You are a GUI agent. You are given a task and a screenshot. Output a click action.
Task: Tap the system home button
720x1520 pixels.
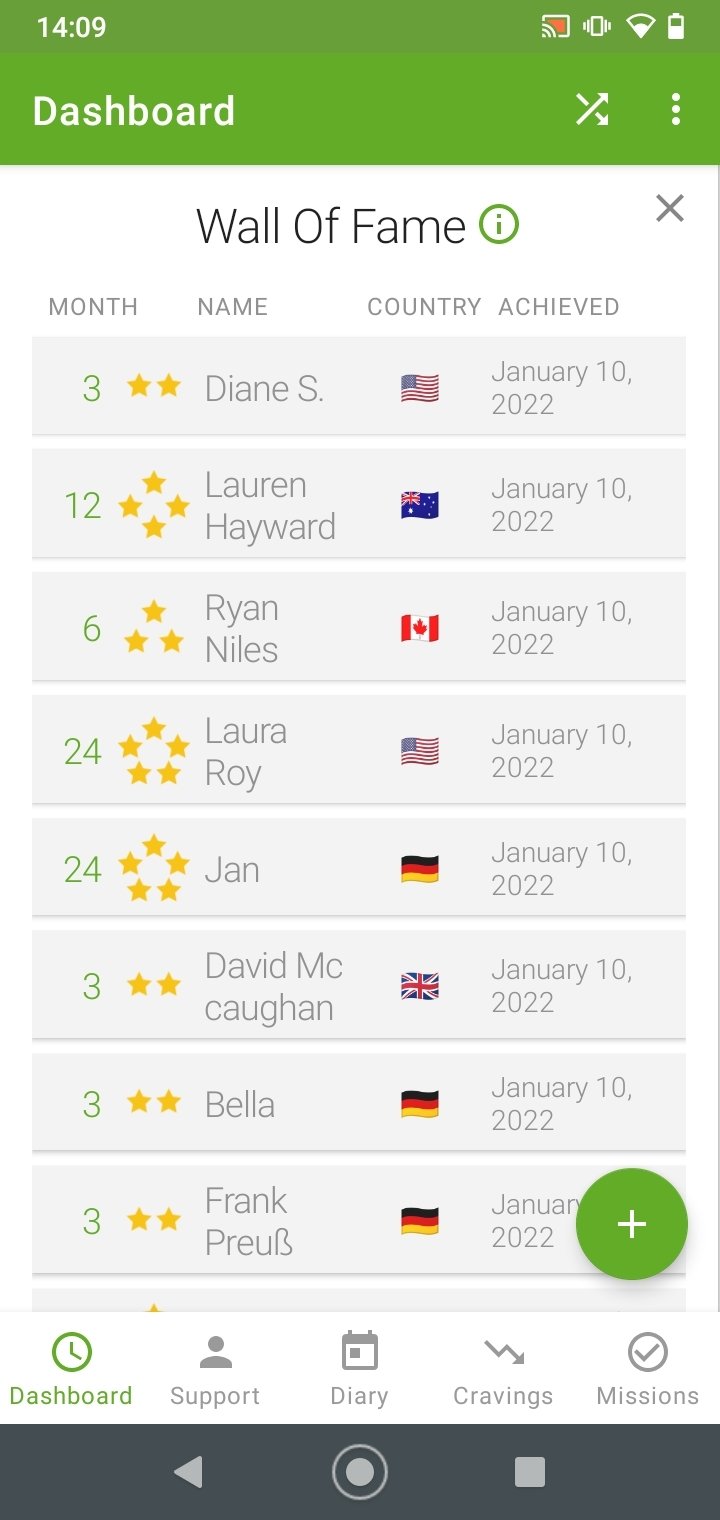[360, 1471]
